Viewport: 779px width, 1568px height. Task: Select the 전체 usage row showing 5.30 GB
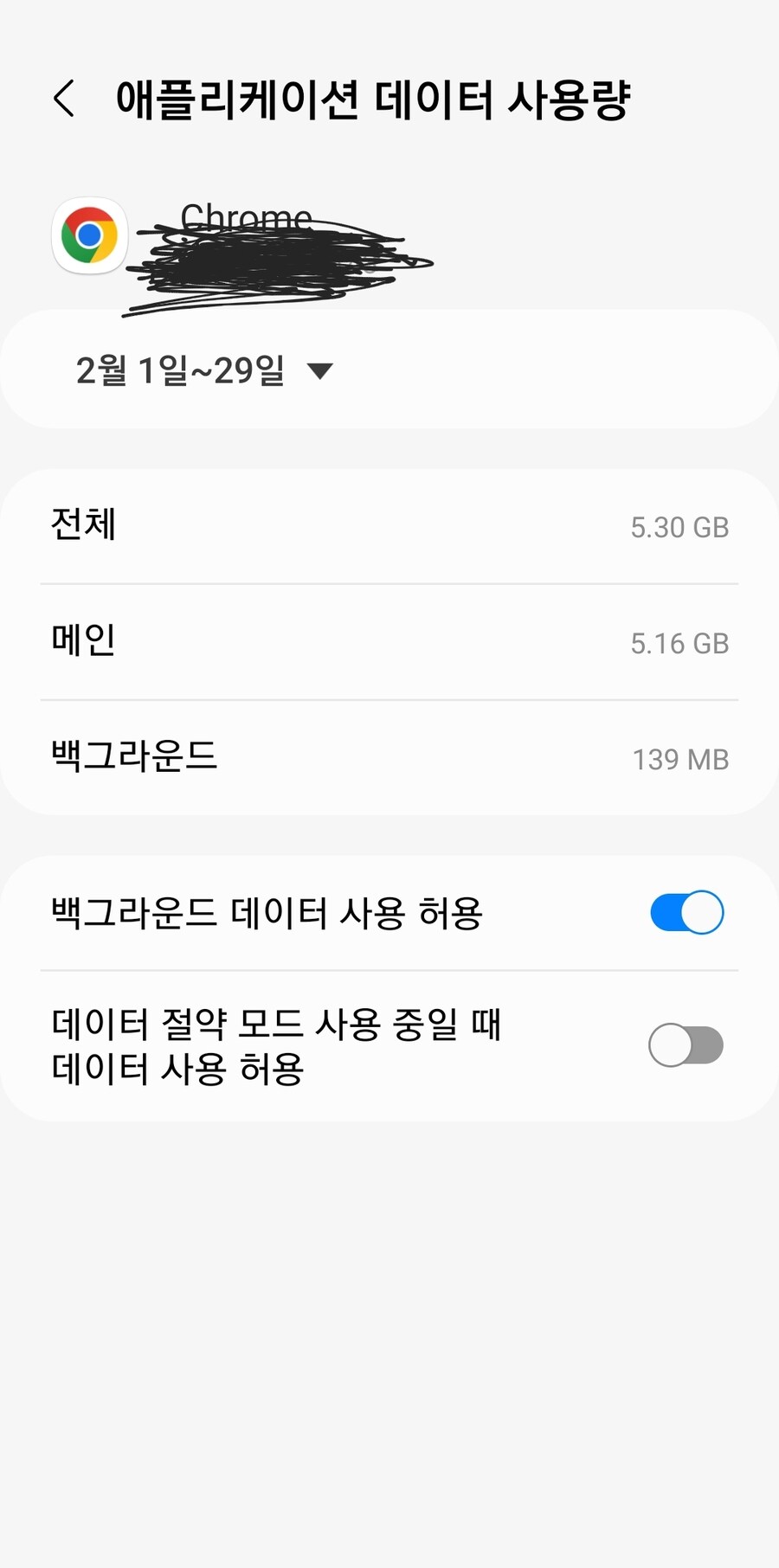click(x=389, y=526)
